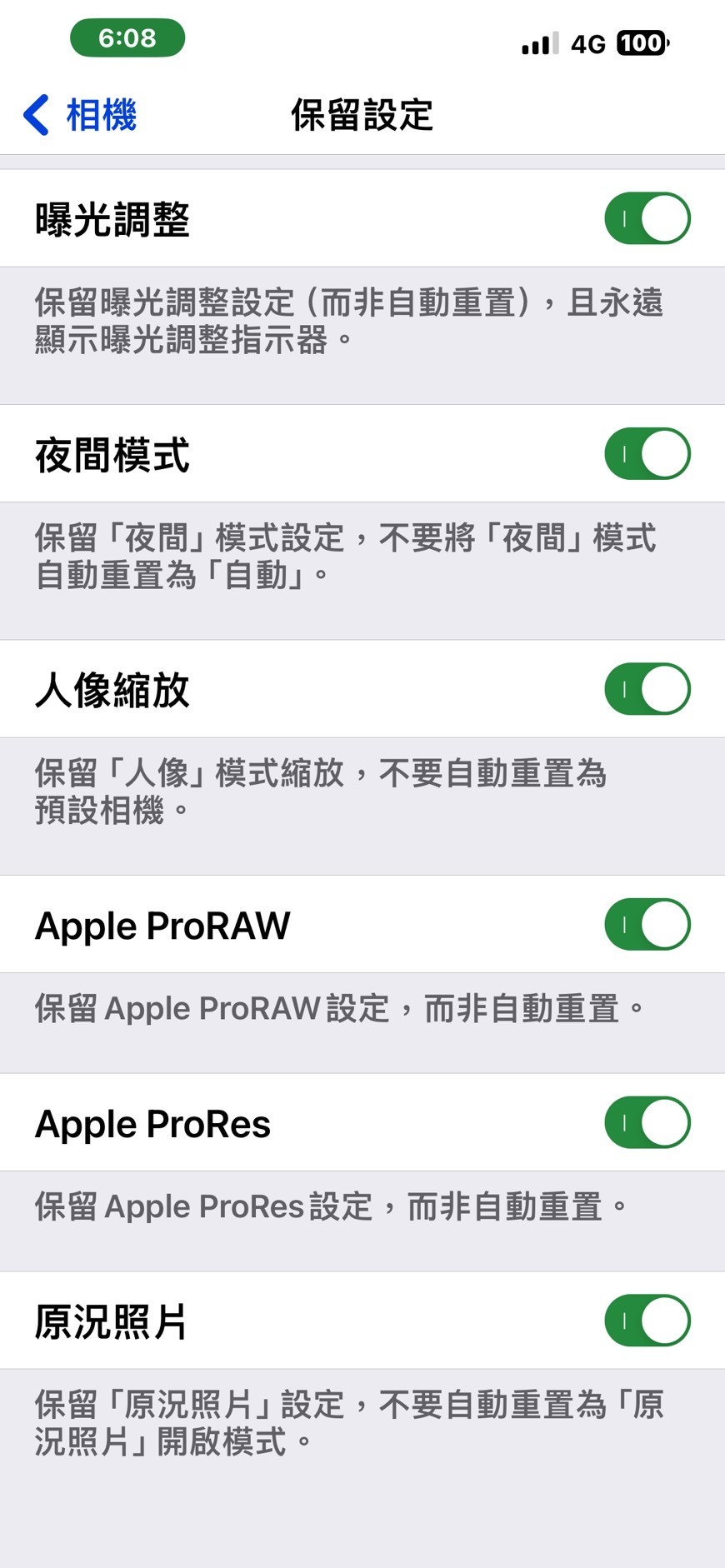725x1568 pixels.
Task: Turn off 原況照片 toggle
Action: point(647,1321)
